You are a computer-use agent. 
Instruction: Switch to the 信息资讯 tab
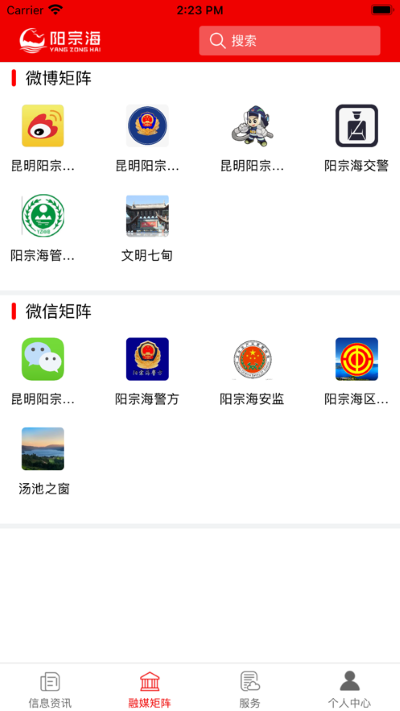click(50, 689)
